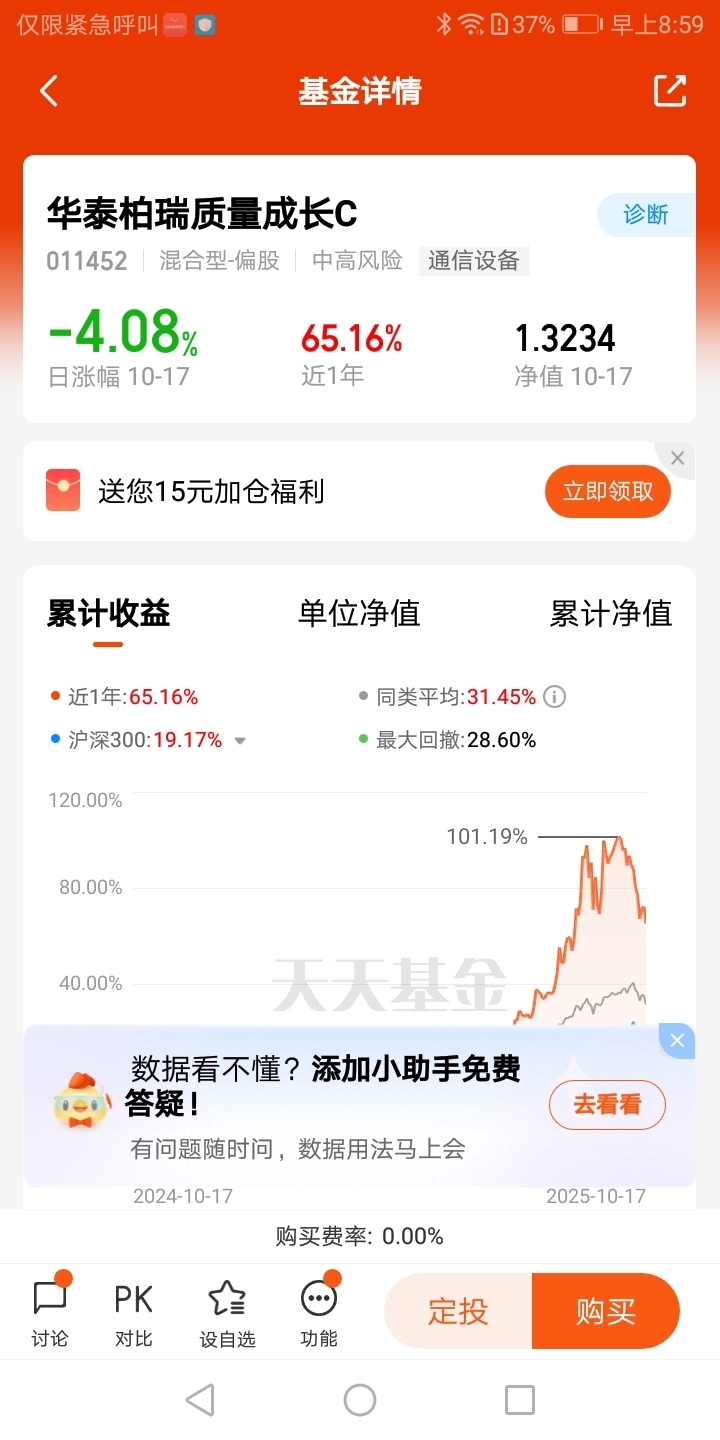Open the 诊断 fund diagnosis
The image size is (720, 1440).
(x=645, y=215)
